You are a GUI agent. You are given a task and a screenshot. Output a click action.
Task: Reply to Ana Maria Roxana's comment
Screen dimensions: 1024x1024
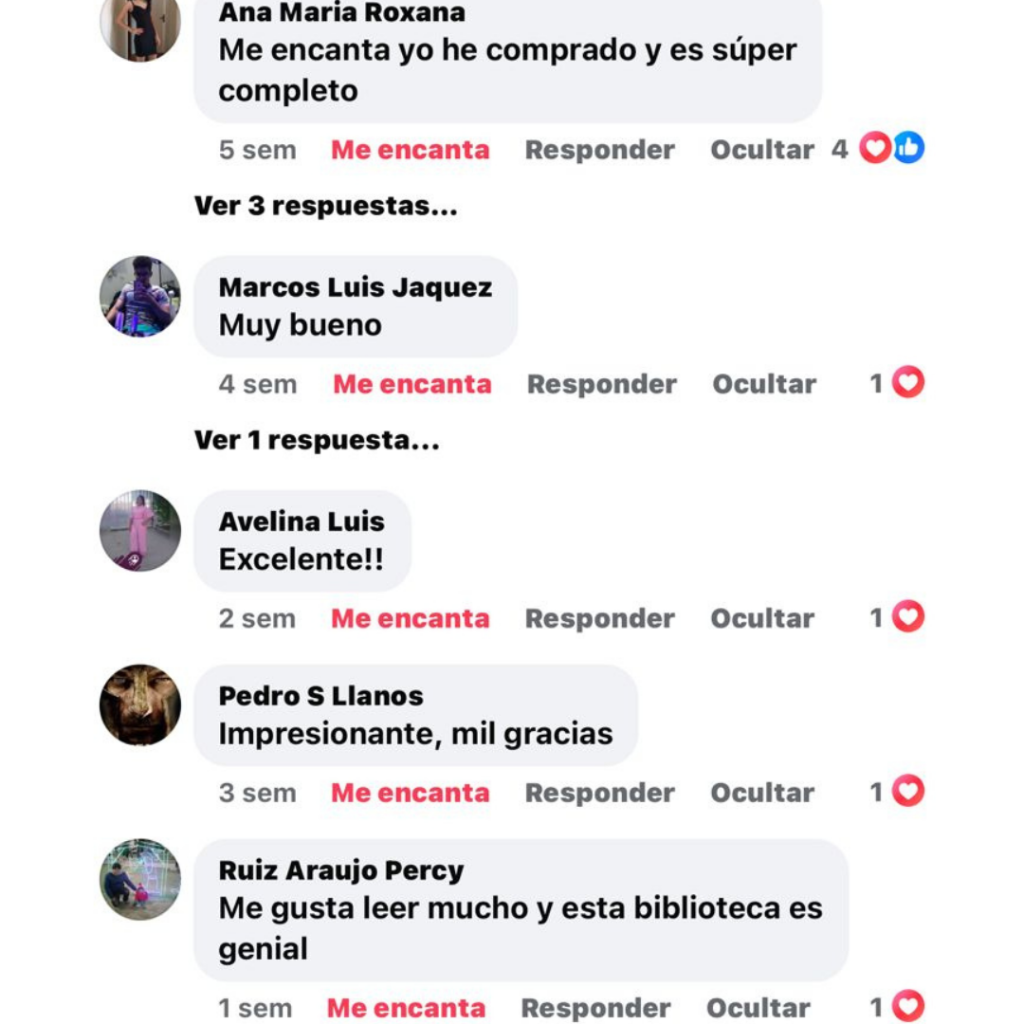click(x=600, y=150)
